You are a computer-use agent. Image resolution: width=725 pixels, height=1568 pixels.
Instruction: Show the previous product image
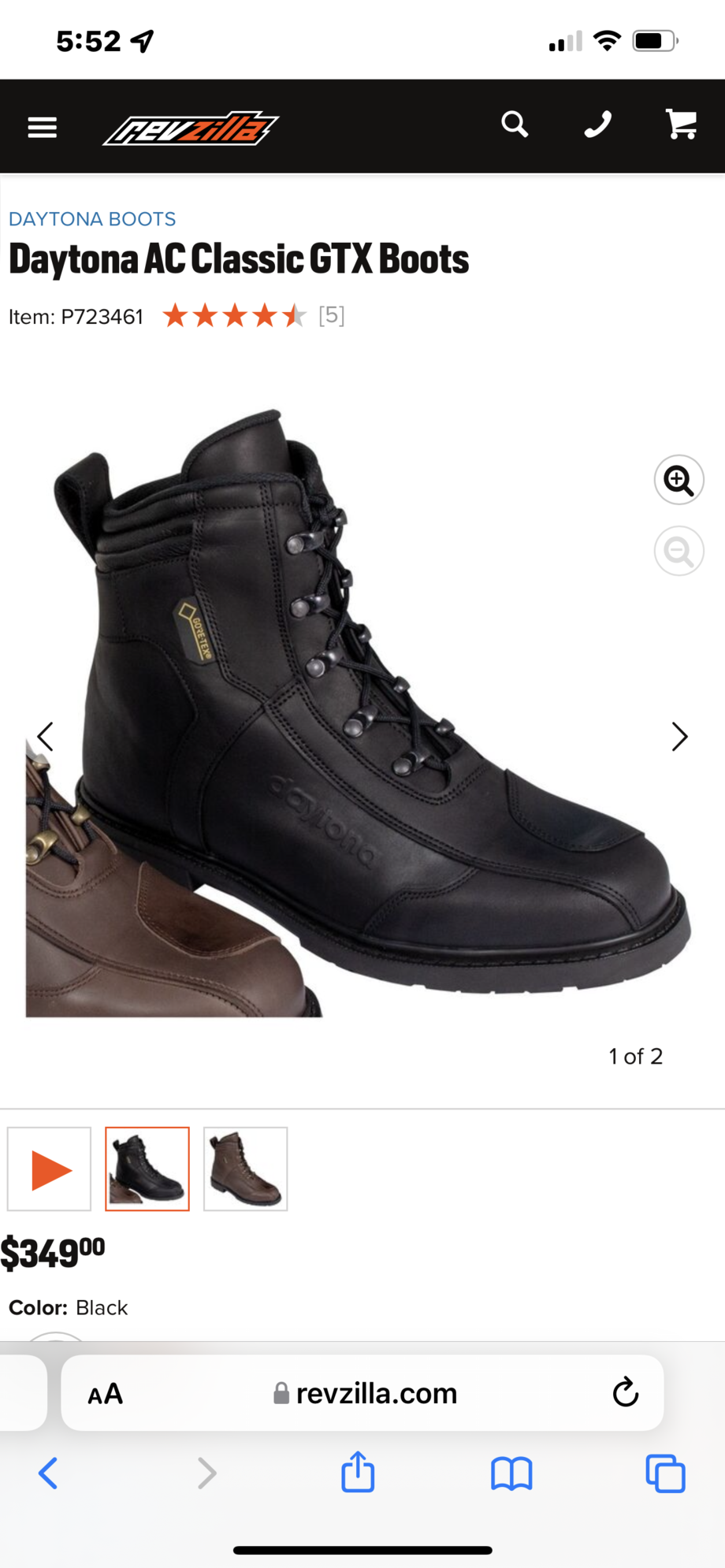46,737
